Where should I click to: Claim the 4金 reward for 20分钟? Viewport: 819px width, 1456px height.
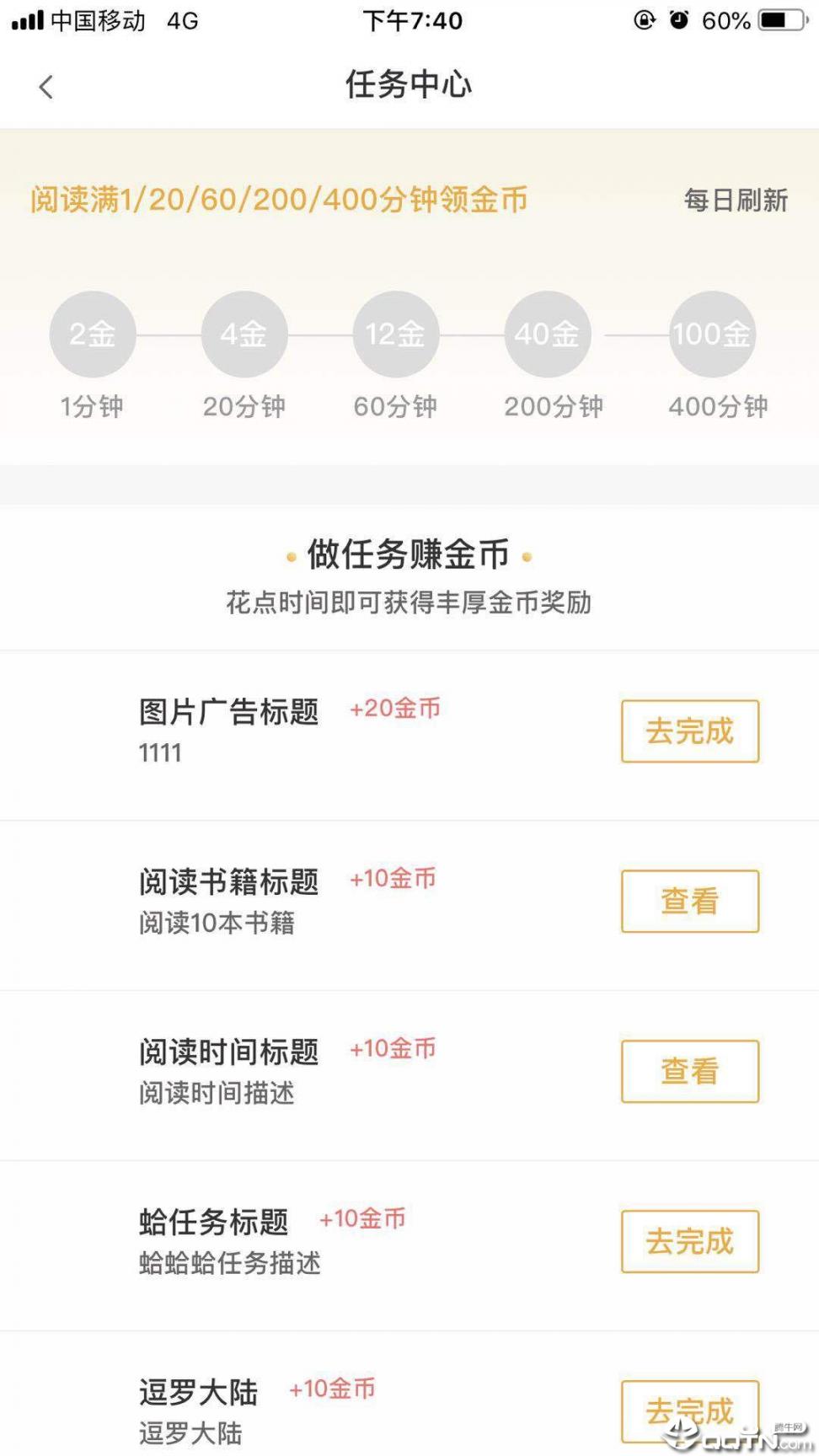(244, 335)
